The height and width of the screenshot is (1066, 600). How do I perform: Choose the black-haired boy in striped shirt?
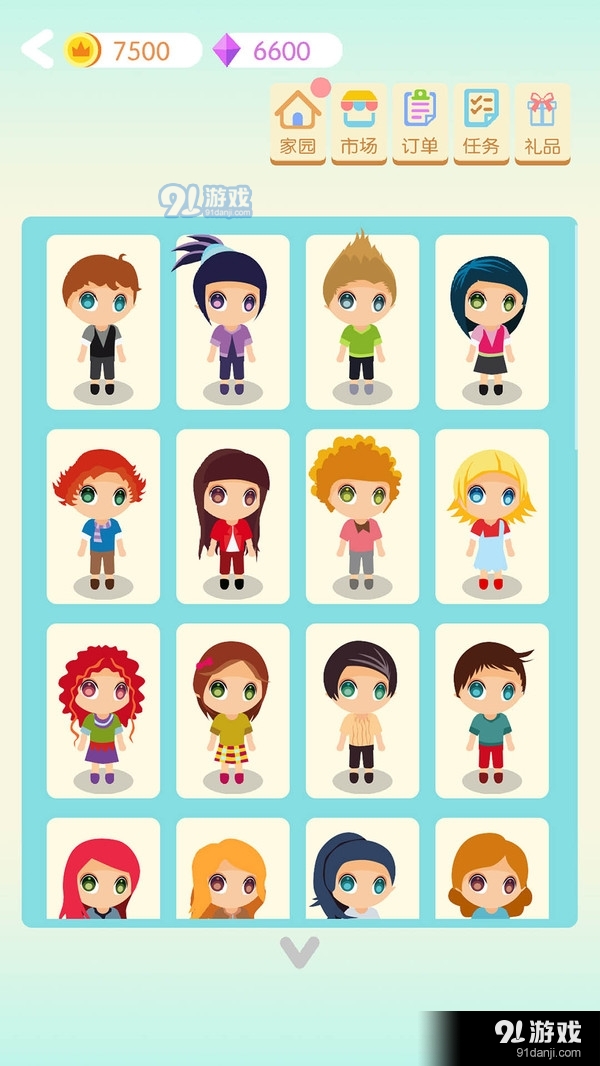362,711
